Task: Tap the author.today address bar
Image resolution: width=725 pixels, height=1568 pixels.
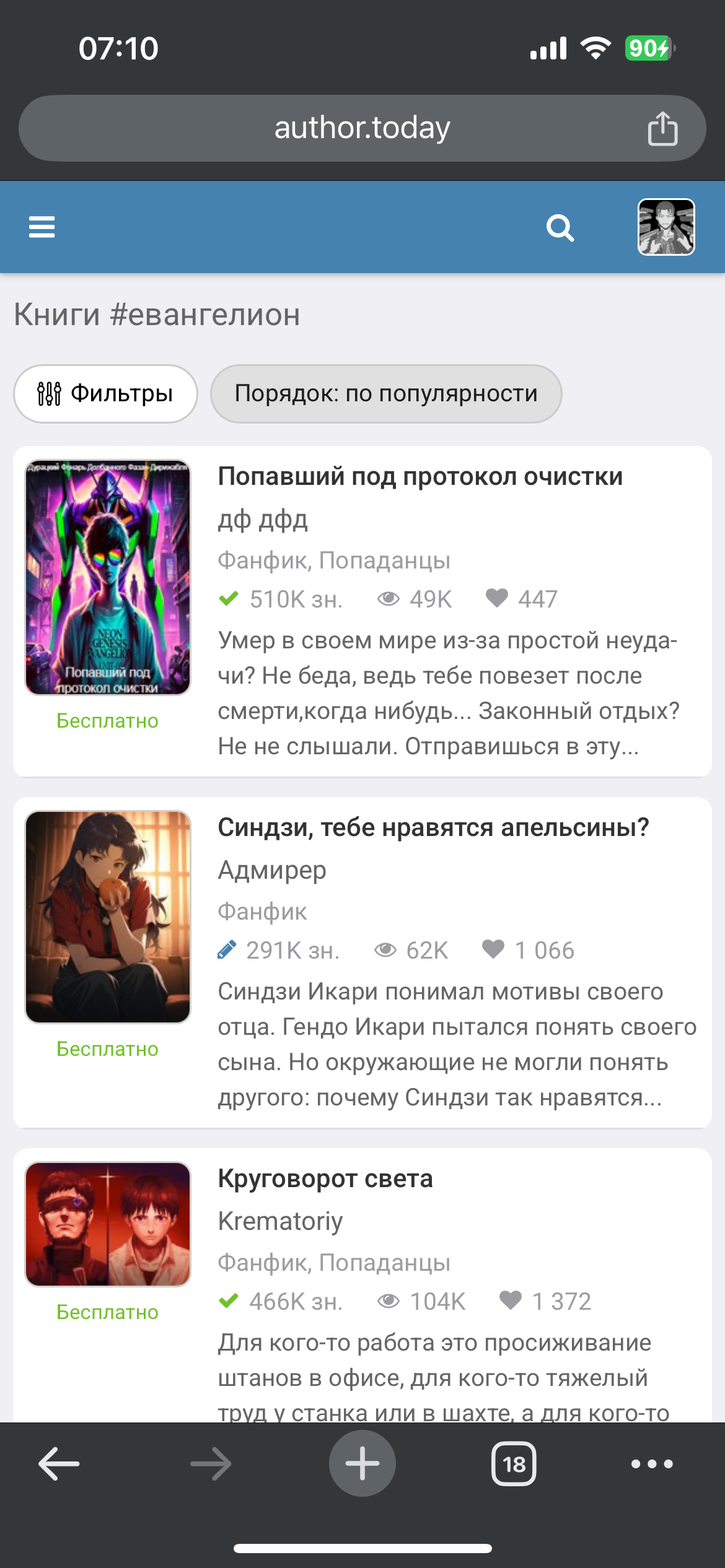Action: pos(361,128)
